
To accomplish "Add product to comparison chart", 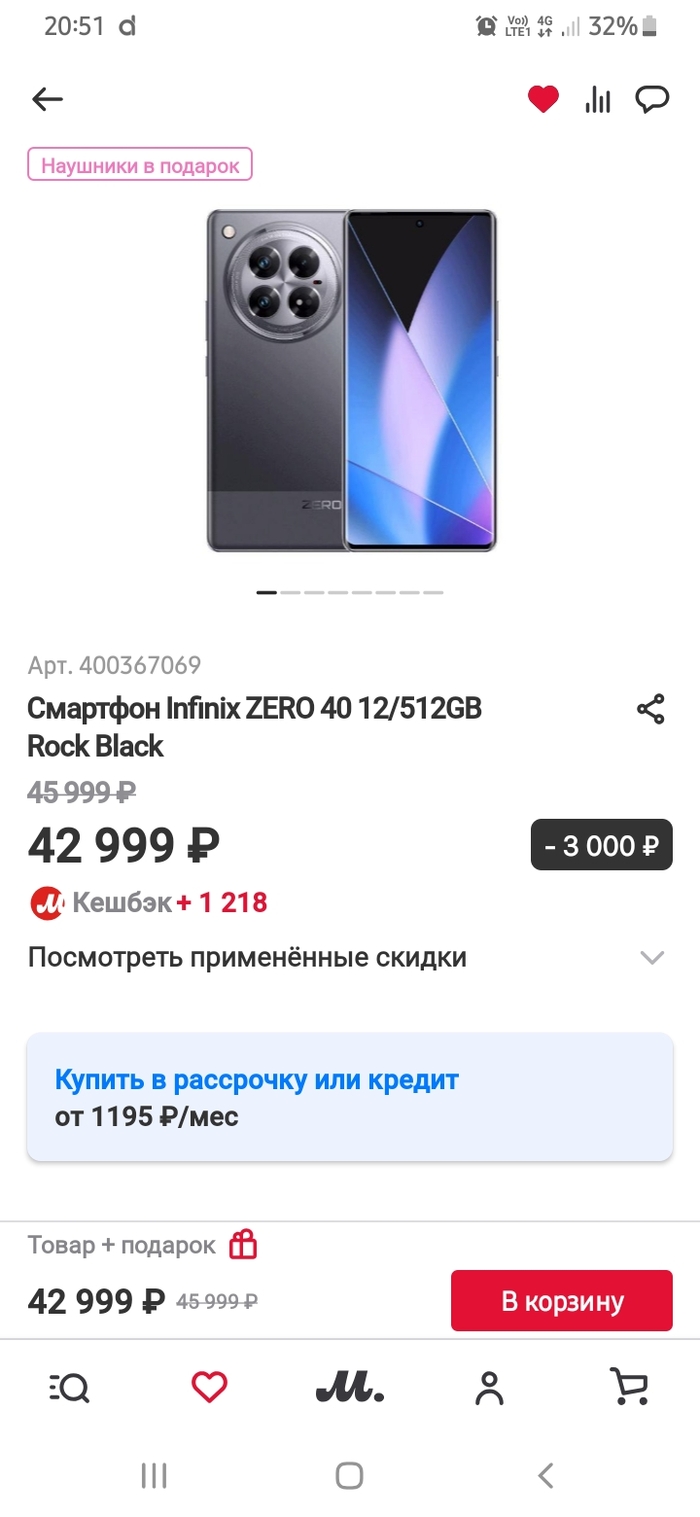I will click(598, 99).
